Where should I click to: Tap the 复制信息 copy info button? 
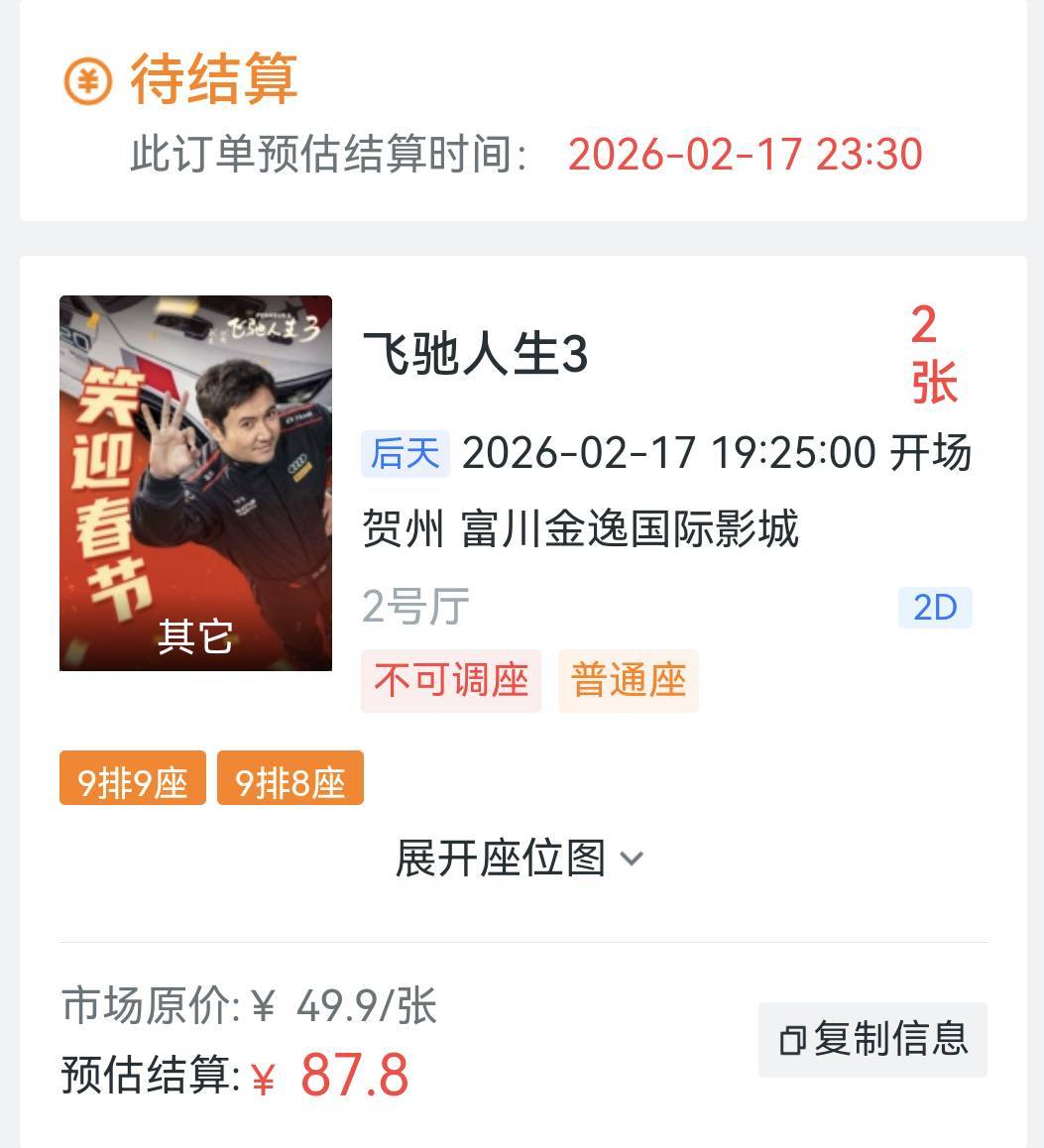(872, 1039)
